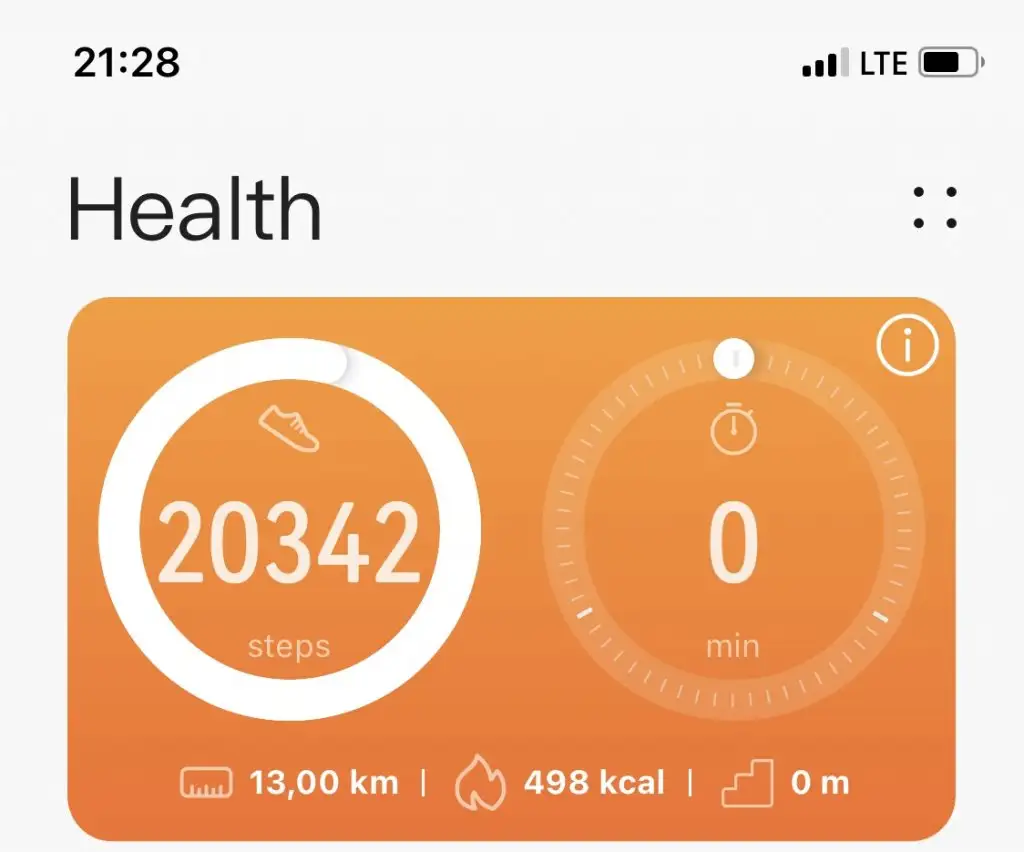Open the four-dot menu beside Health
The image size is (1024, 852).
[x=935, y=207]
